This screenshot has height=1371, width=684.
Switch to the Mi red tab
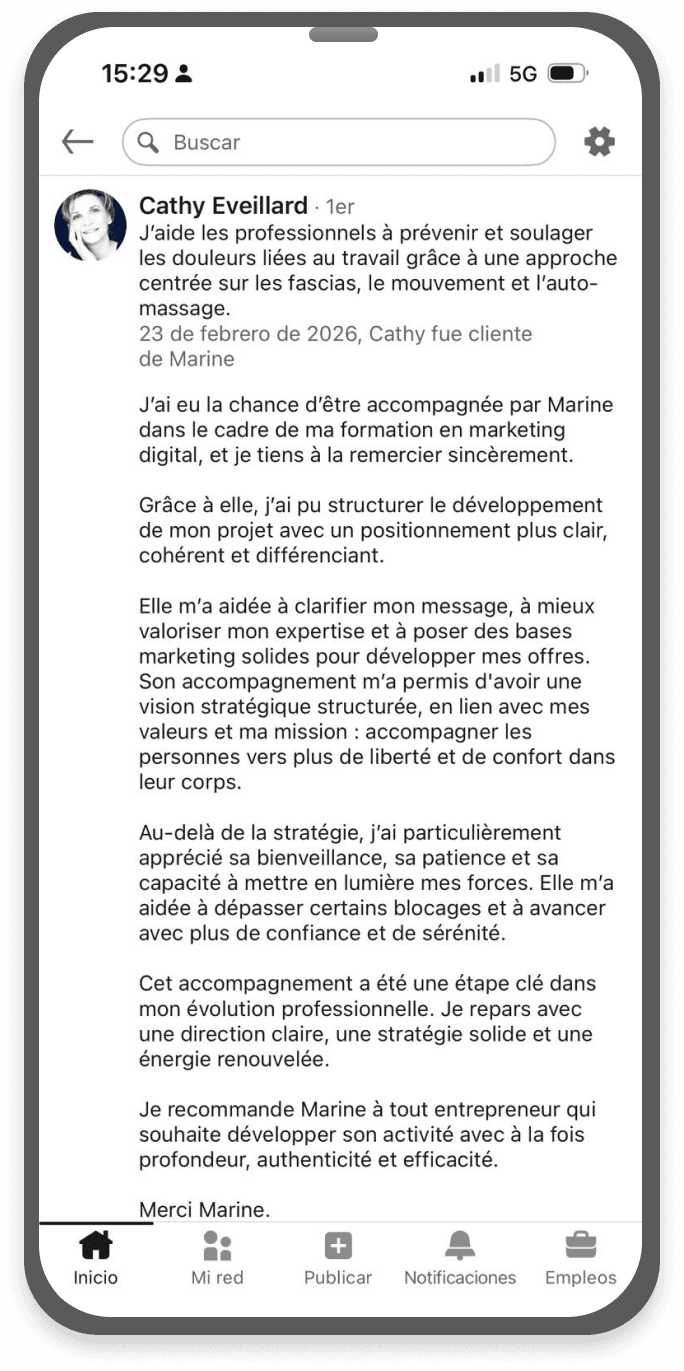tap(217, 1259)
